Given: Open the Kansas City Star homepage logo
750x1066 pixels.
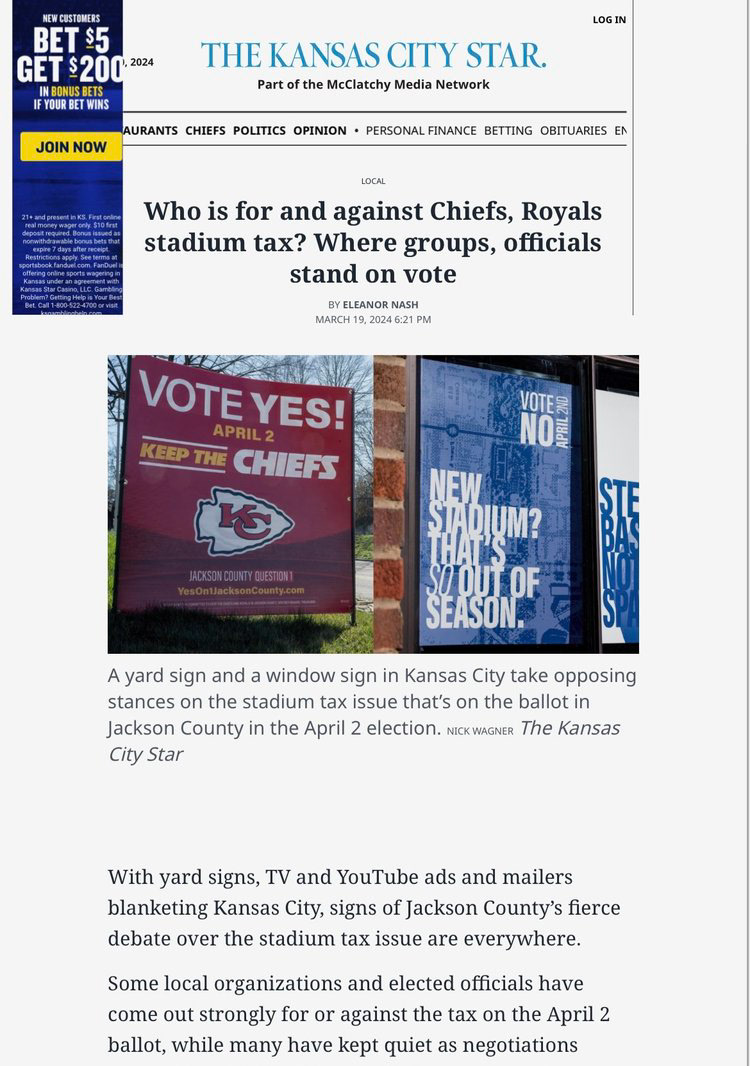Looking at the screenshot, I should pos(373,55).
